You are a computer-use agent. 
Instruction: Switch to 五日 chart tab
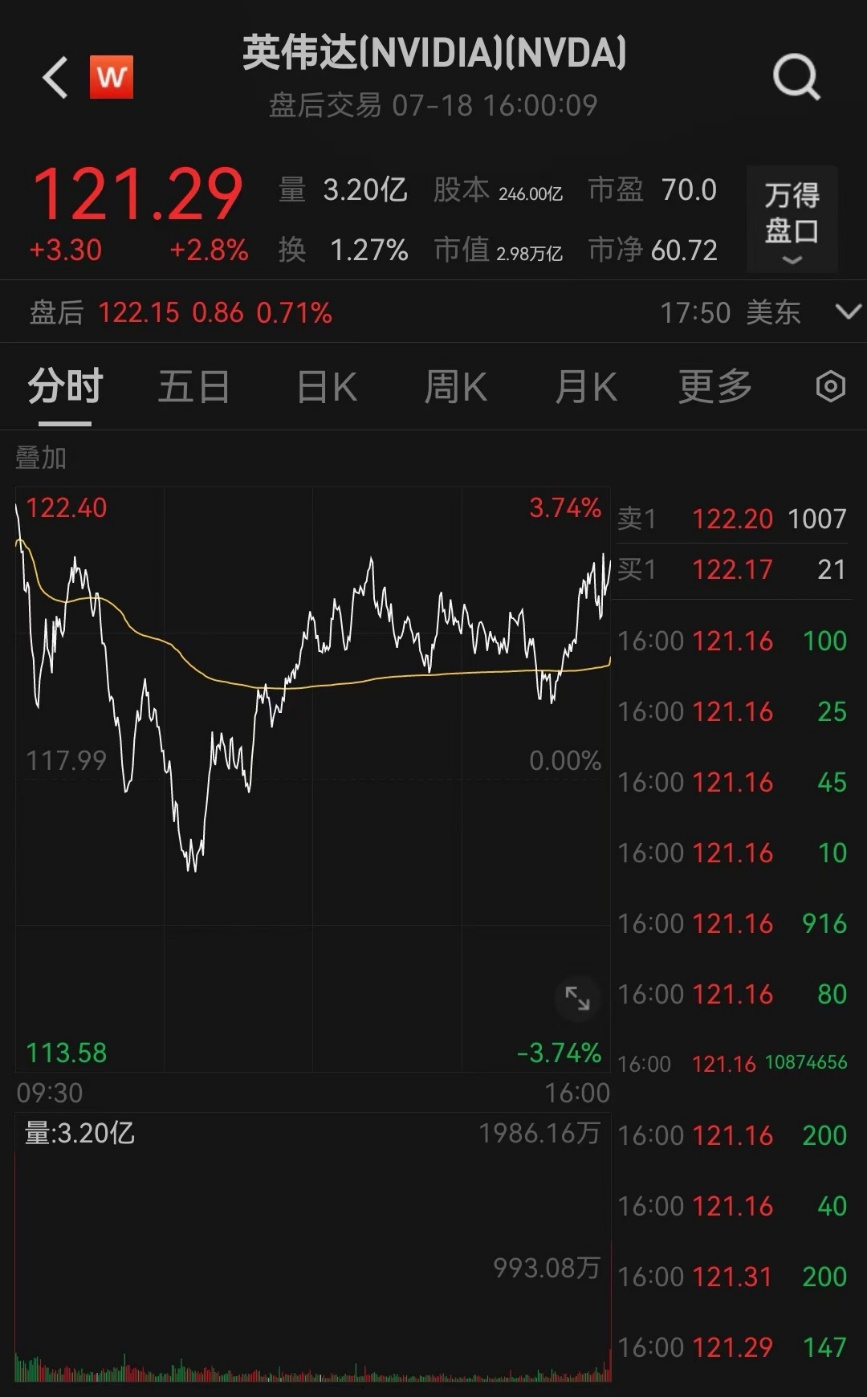[x=193, y=386]
